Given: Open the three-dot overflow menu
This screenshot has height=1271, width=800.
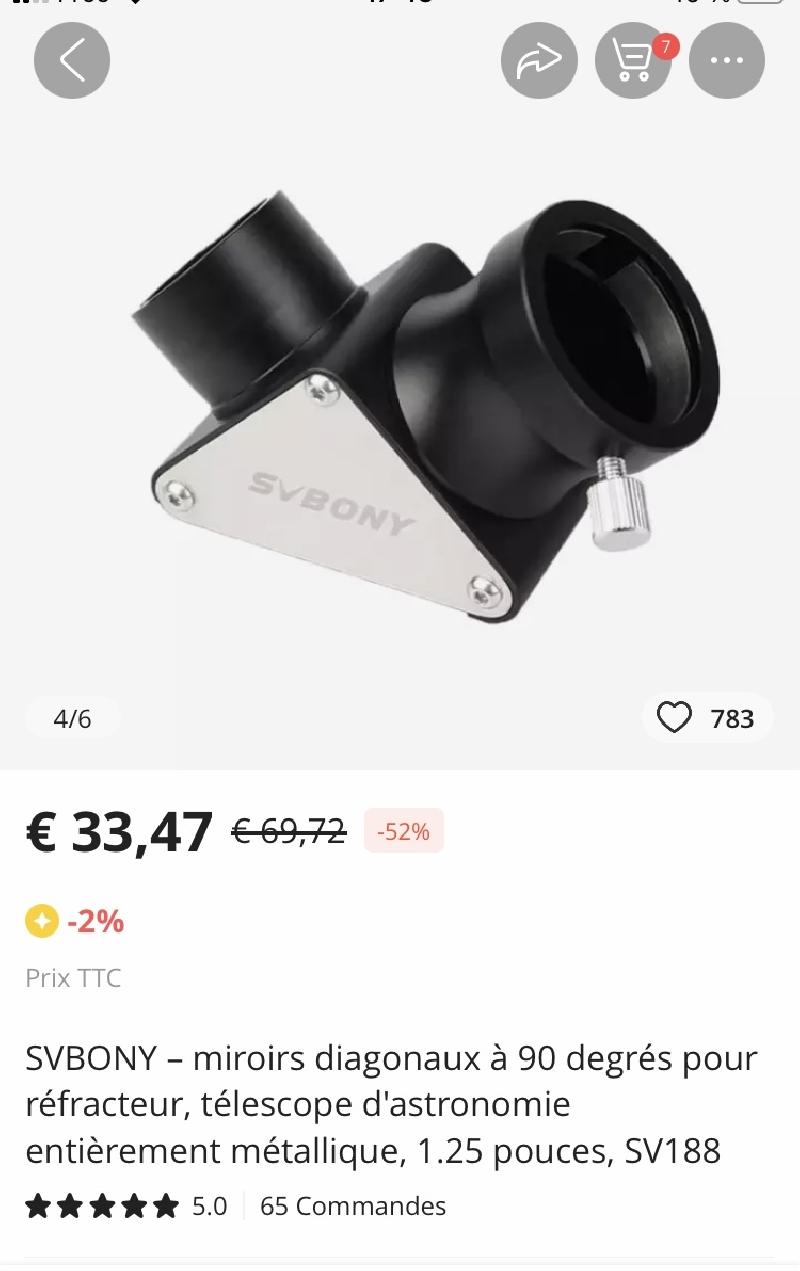Looking at the screenshot, I should click(727, 60).
